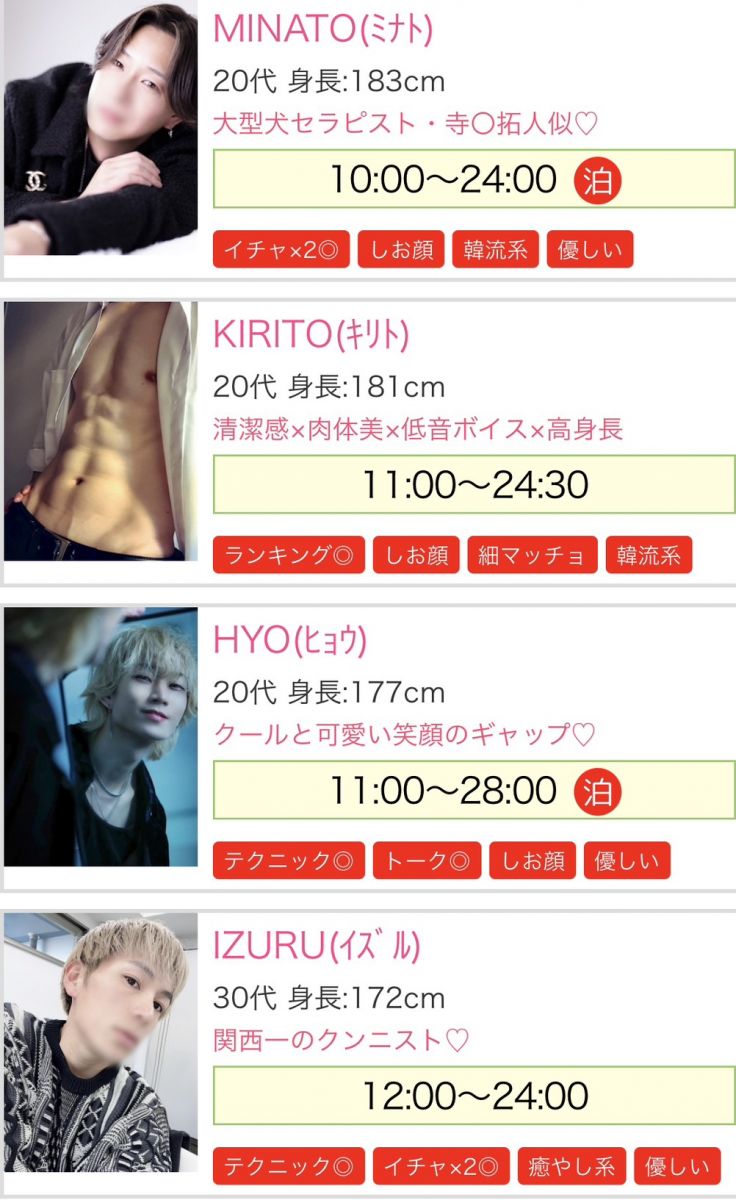Open HYO's profile photo
Image resolution: width=736 pixels, height=1200 pixels.
coord(100,737)
